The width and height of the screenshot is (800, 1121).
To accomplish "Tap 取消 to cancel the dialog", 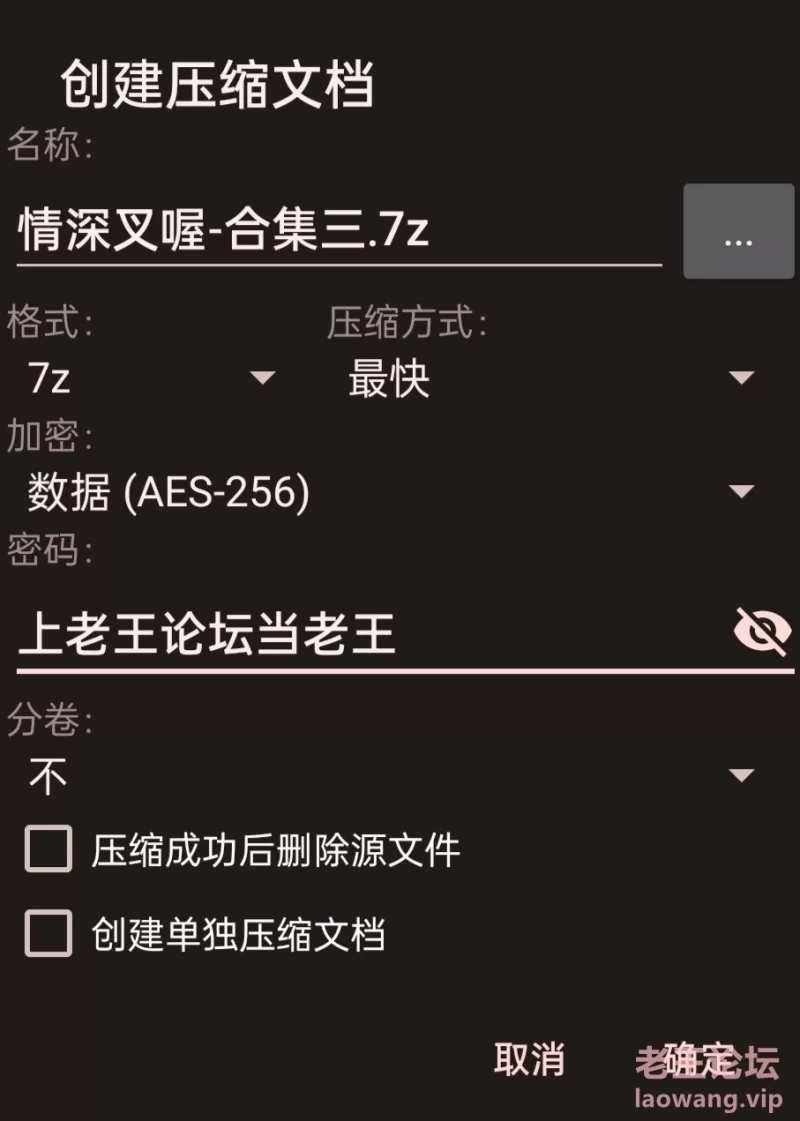I will coord(529,1060).
